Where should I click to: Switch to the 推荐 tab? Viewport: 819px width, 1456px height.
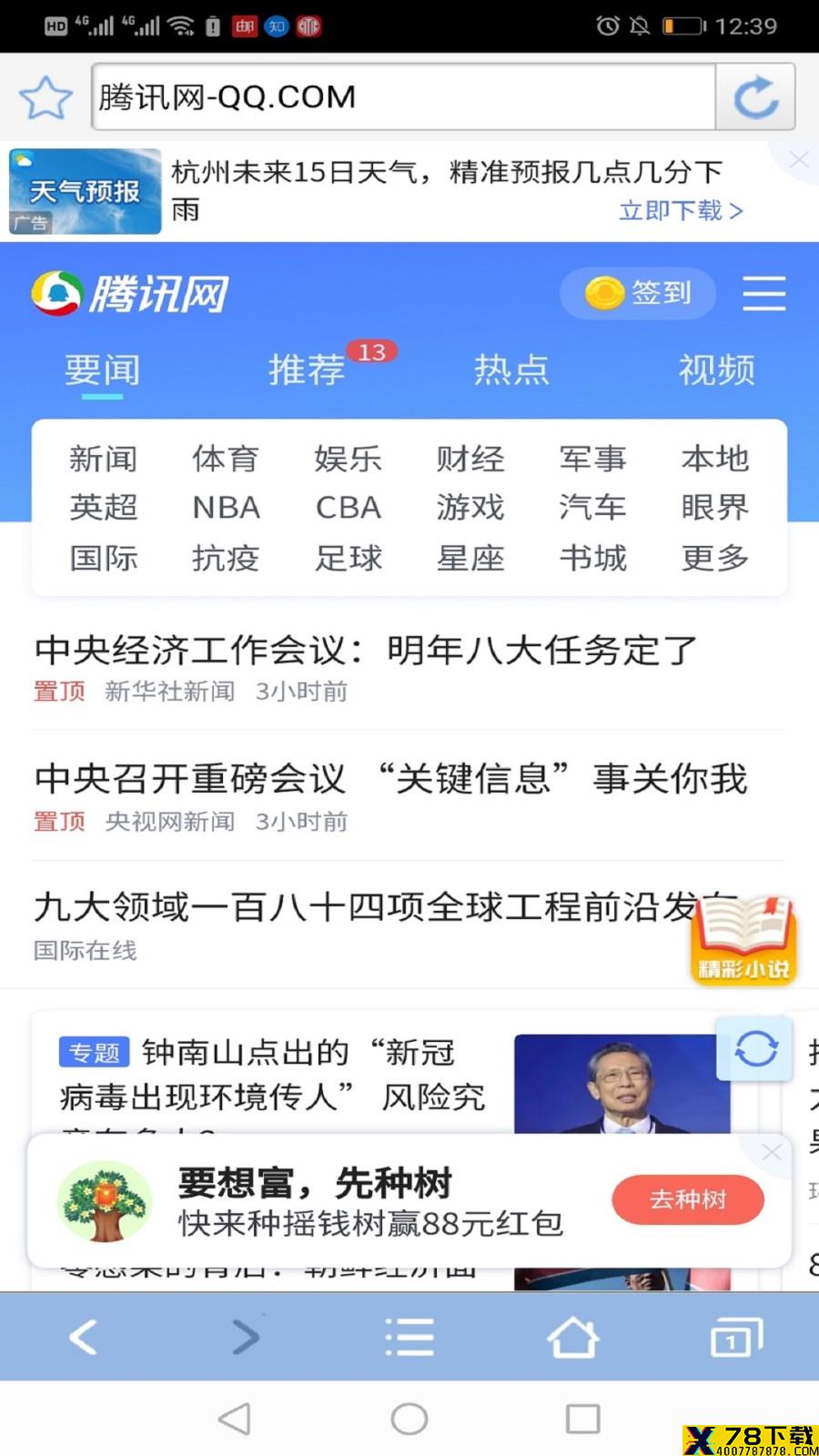(307, 369)
